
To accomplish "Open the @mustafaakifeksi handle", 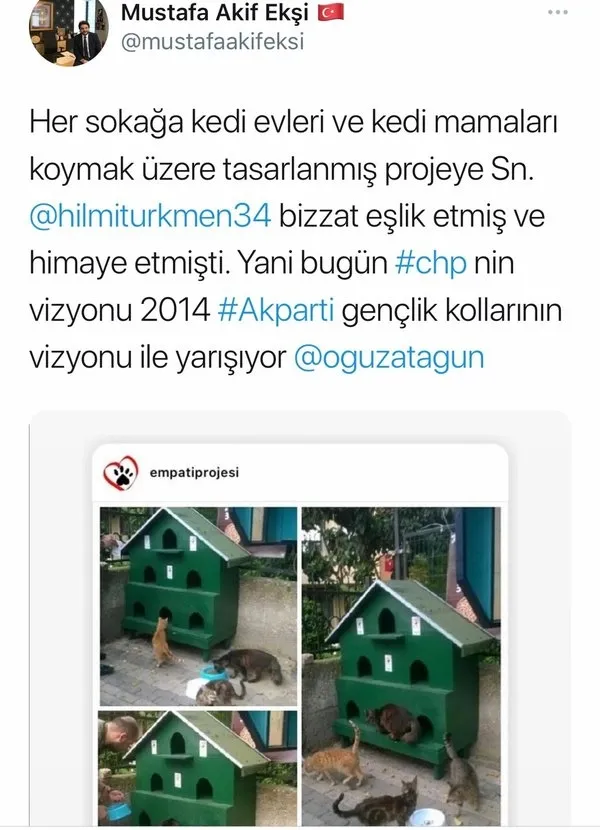I will (x=211, y=42).
